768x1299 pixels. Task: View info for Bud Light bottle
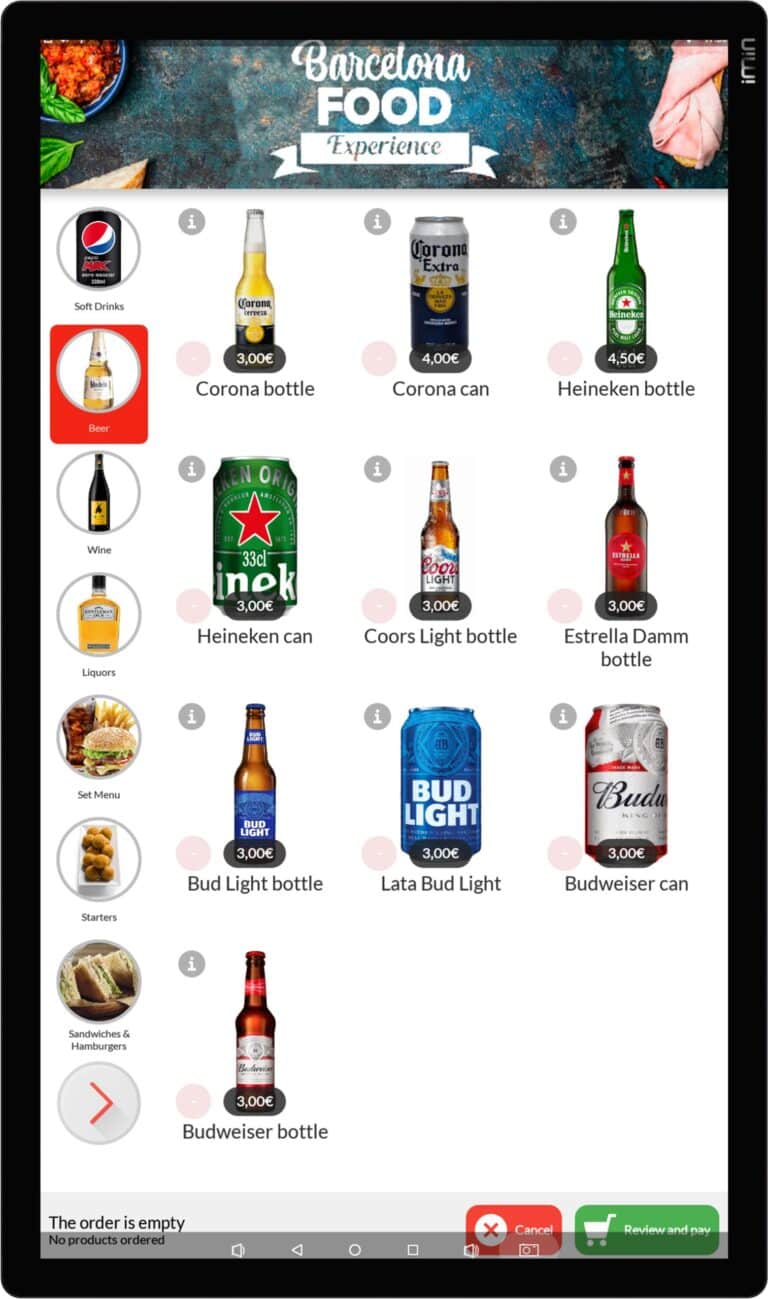point(192,716)
